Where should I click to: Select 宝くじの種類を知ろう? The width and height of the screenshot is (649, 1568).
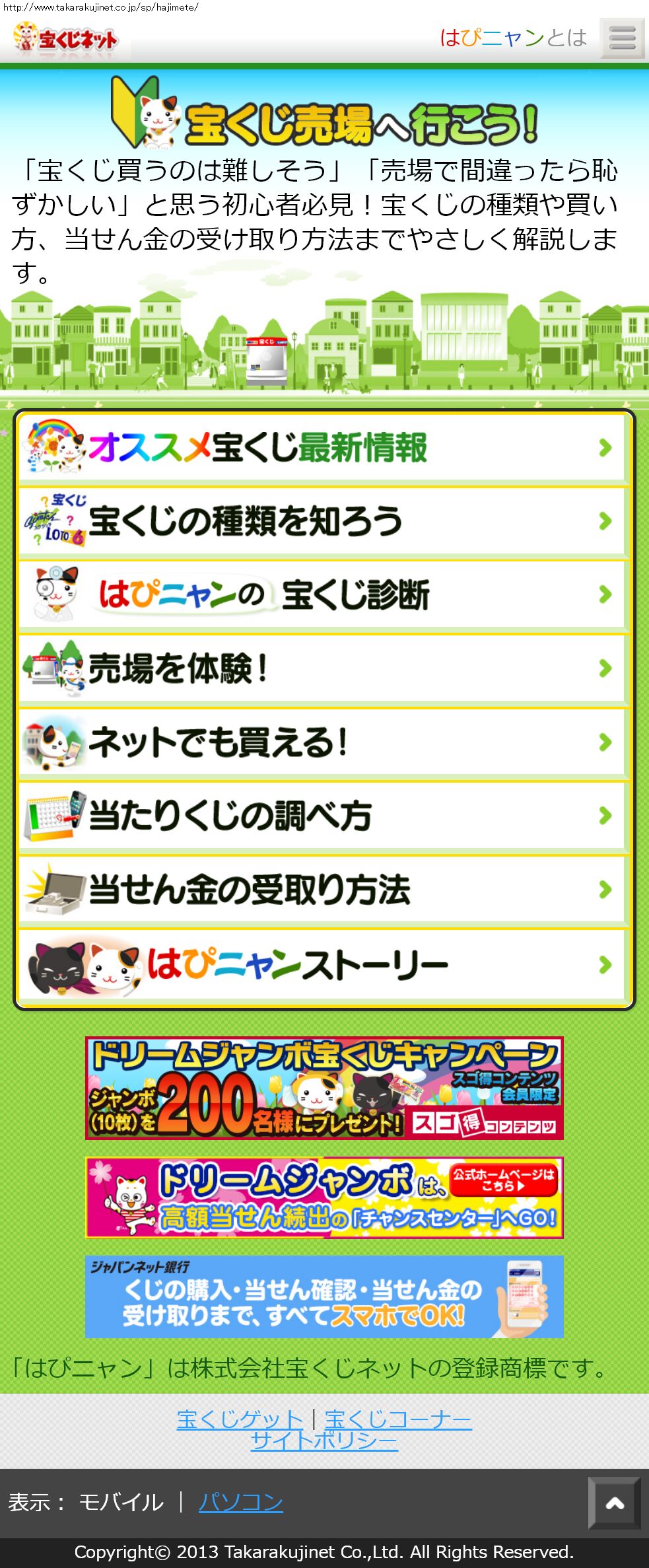(x=324, y=522)
